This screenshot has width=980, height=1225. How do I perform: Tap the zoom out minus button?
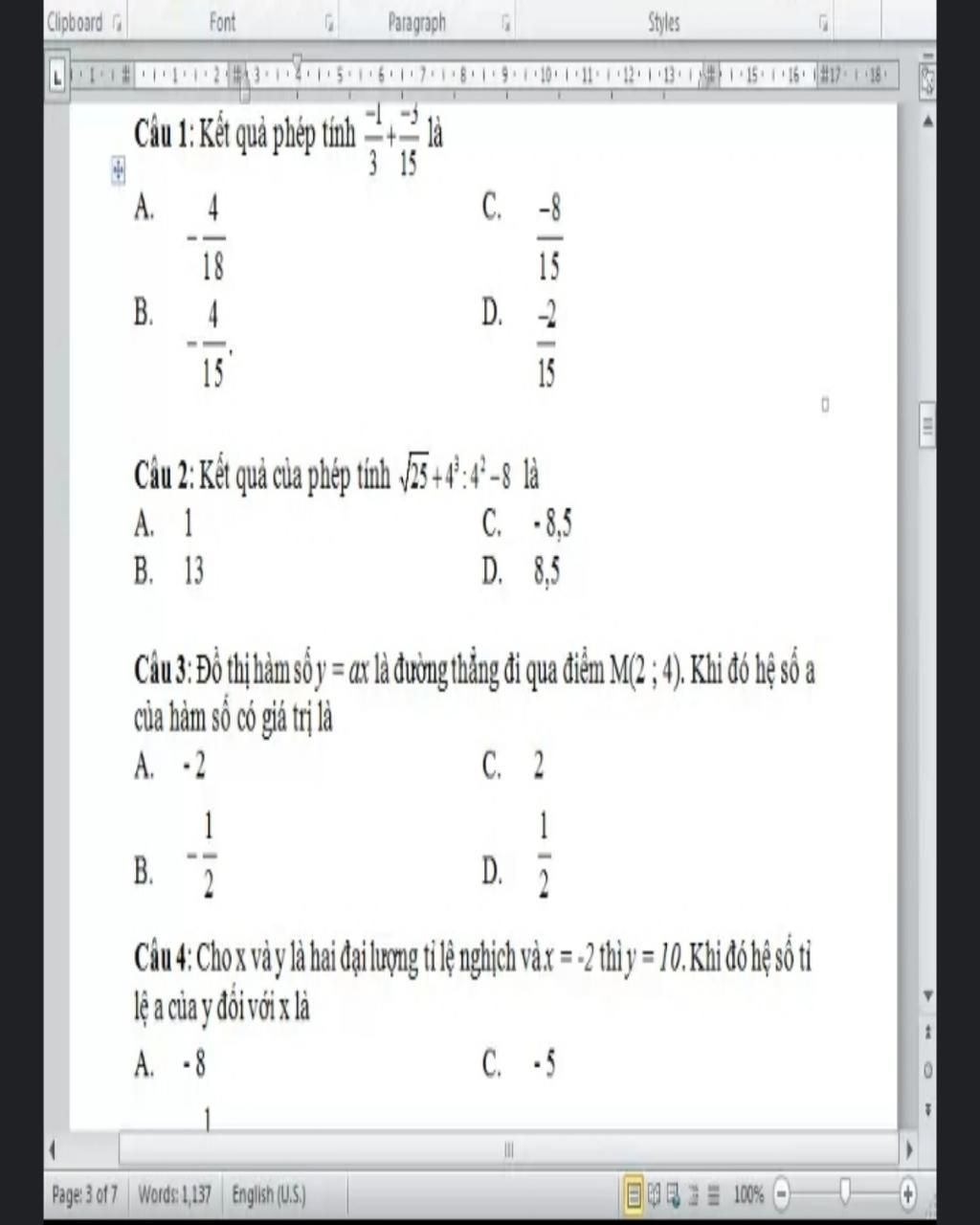pos(782,1193)
